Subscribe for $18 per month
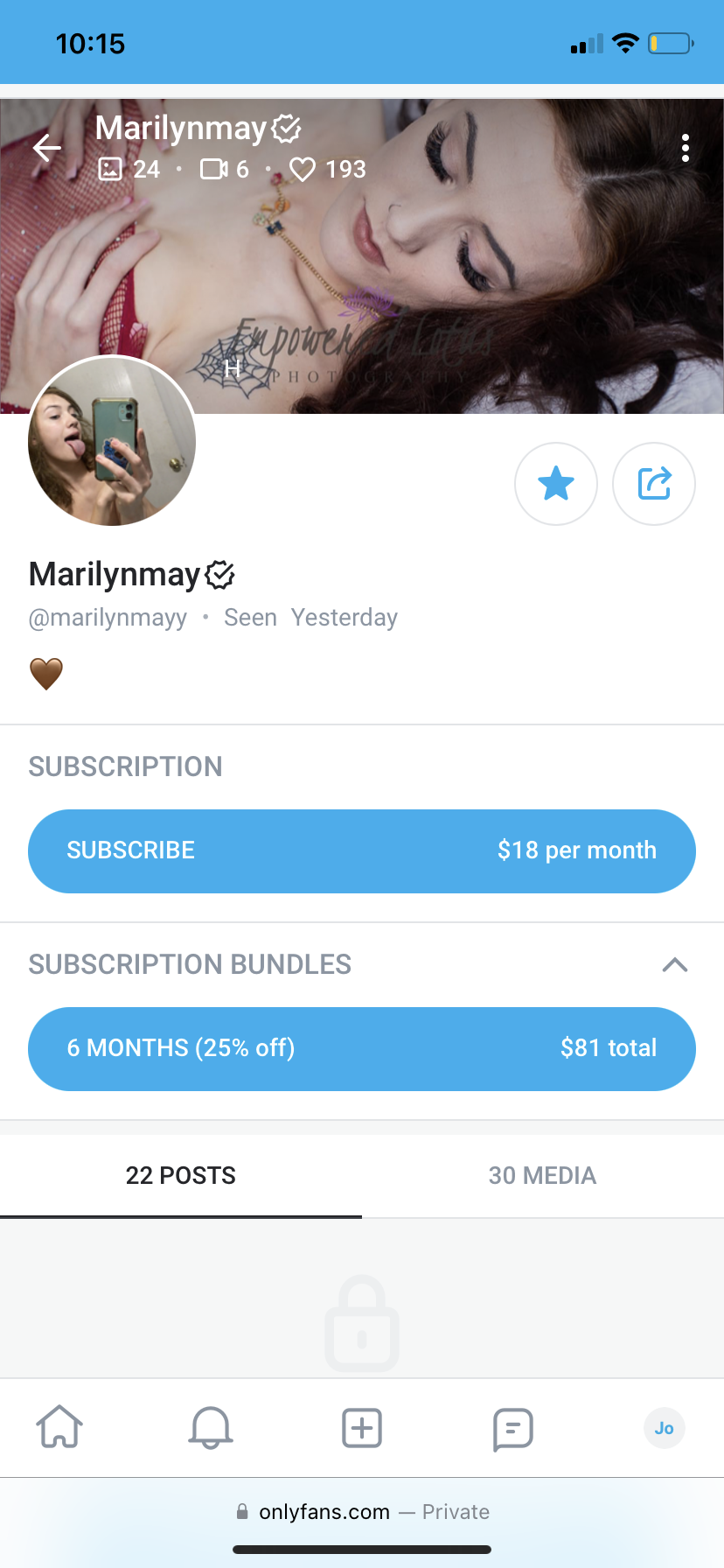The height and width of the screenshot is (1568, 724). [x=362, y=850]
